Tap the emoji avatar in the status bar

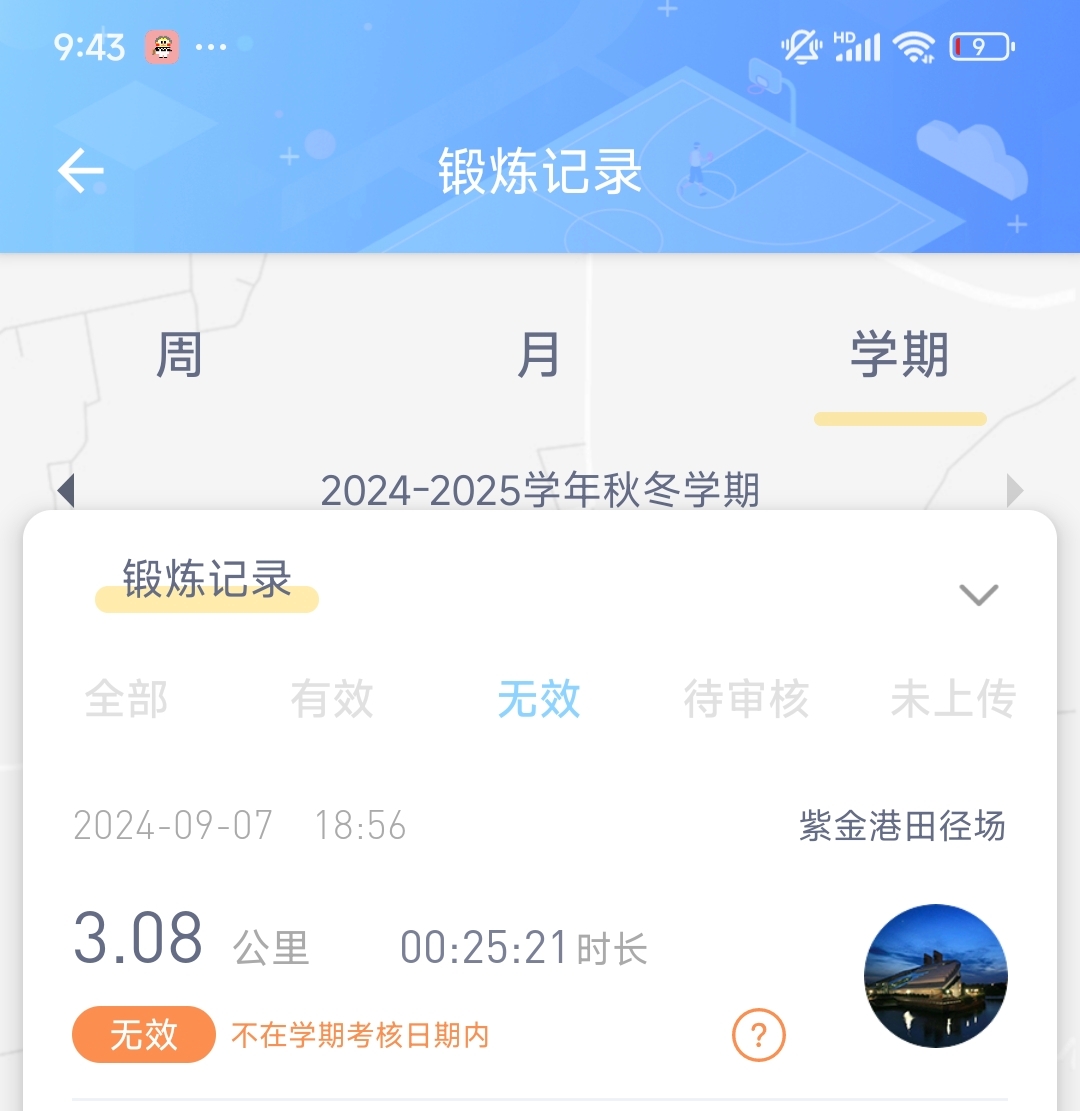point(161,45)
